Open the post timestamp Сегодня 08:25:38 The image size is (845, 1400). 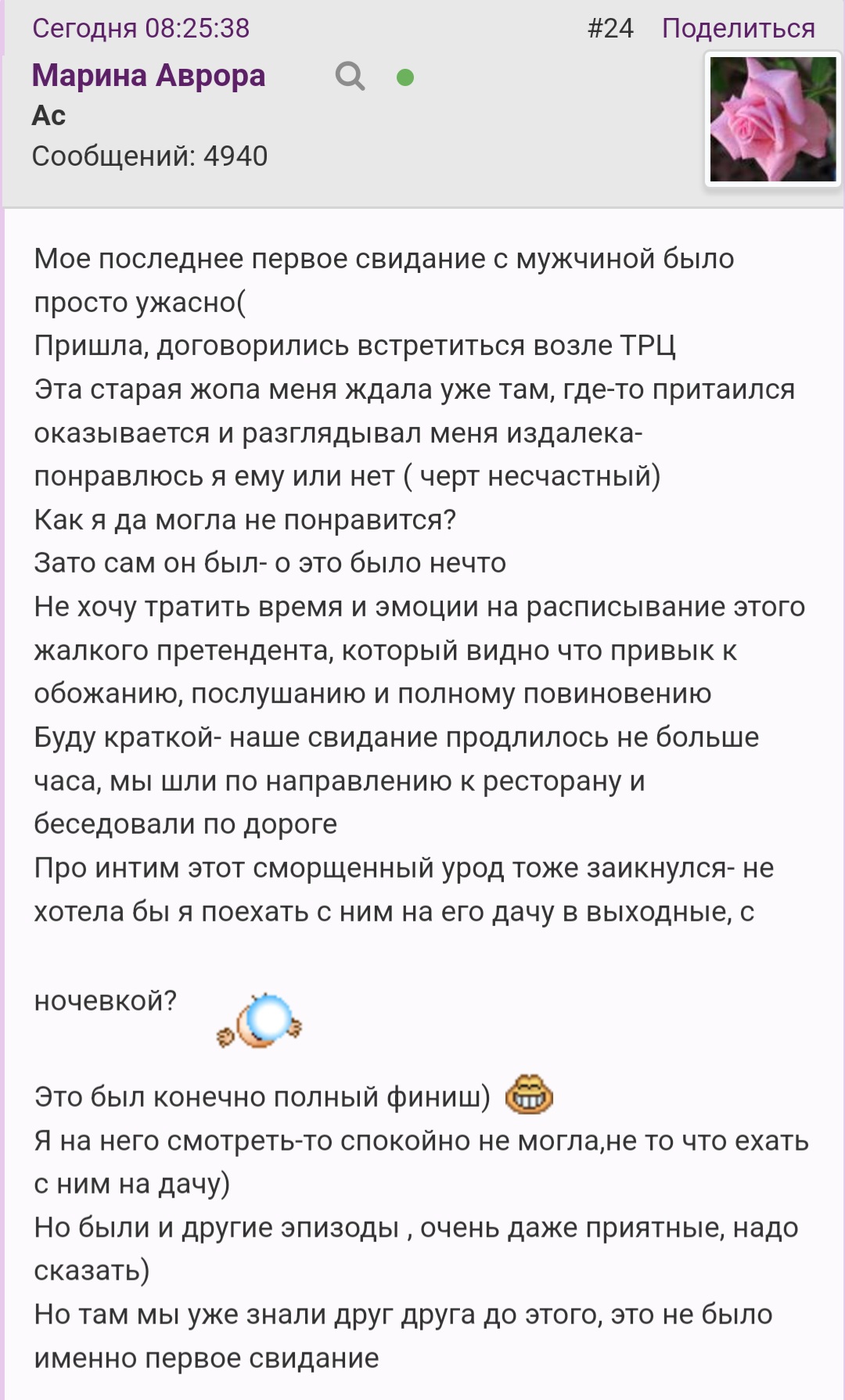pos(141,28)
